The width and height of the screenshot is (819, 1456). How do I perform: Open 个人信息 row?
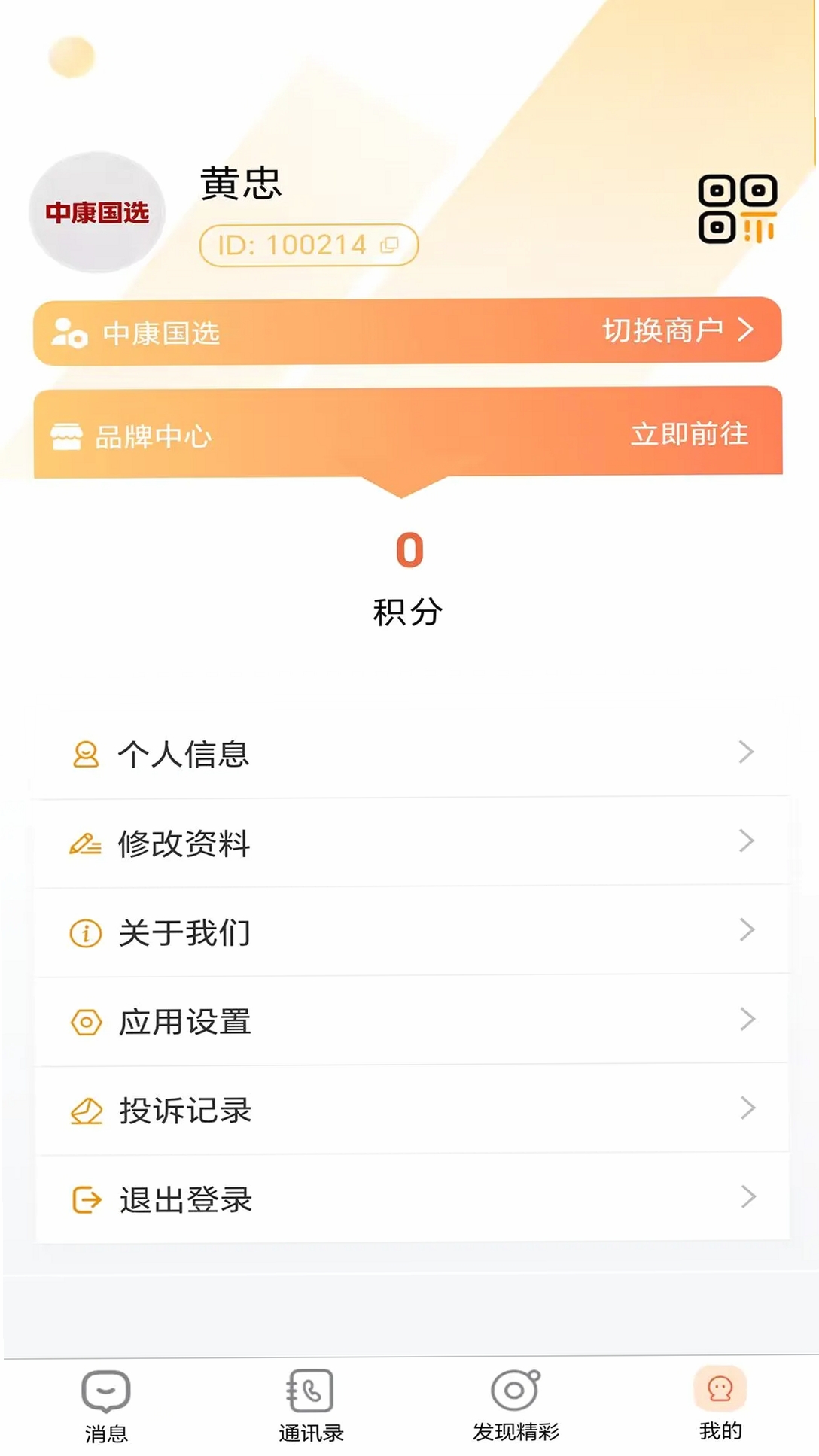pyautogui.click(x=411, y=752)
